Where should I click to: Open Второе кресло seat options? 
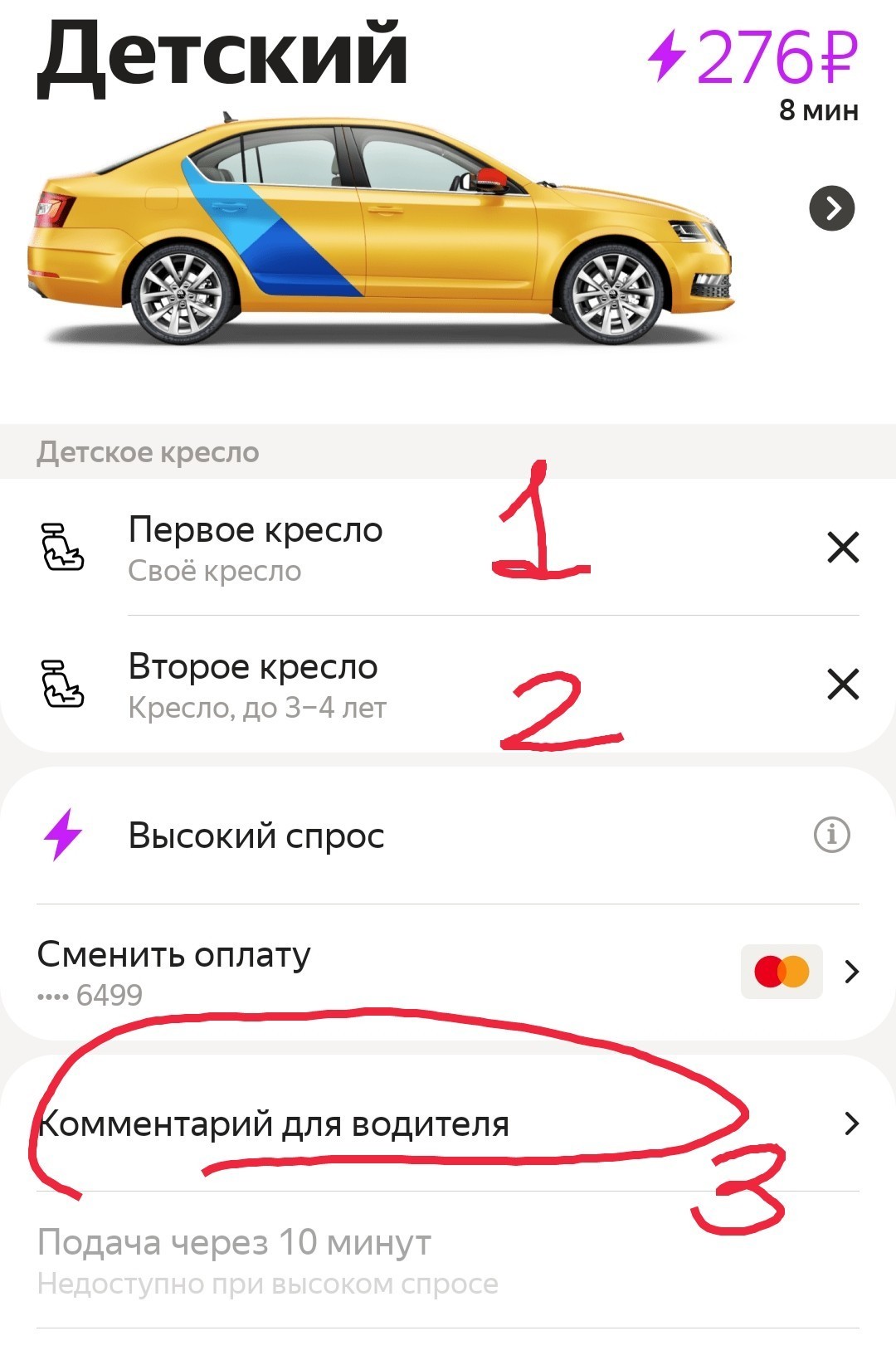[256, 685]
